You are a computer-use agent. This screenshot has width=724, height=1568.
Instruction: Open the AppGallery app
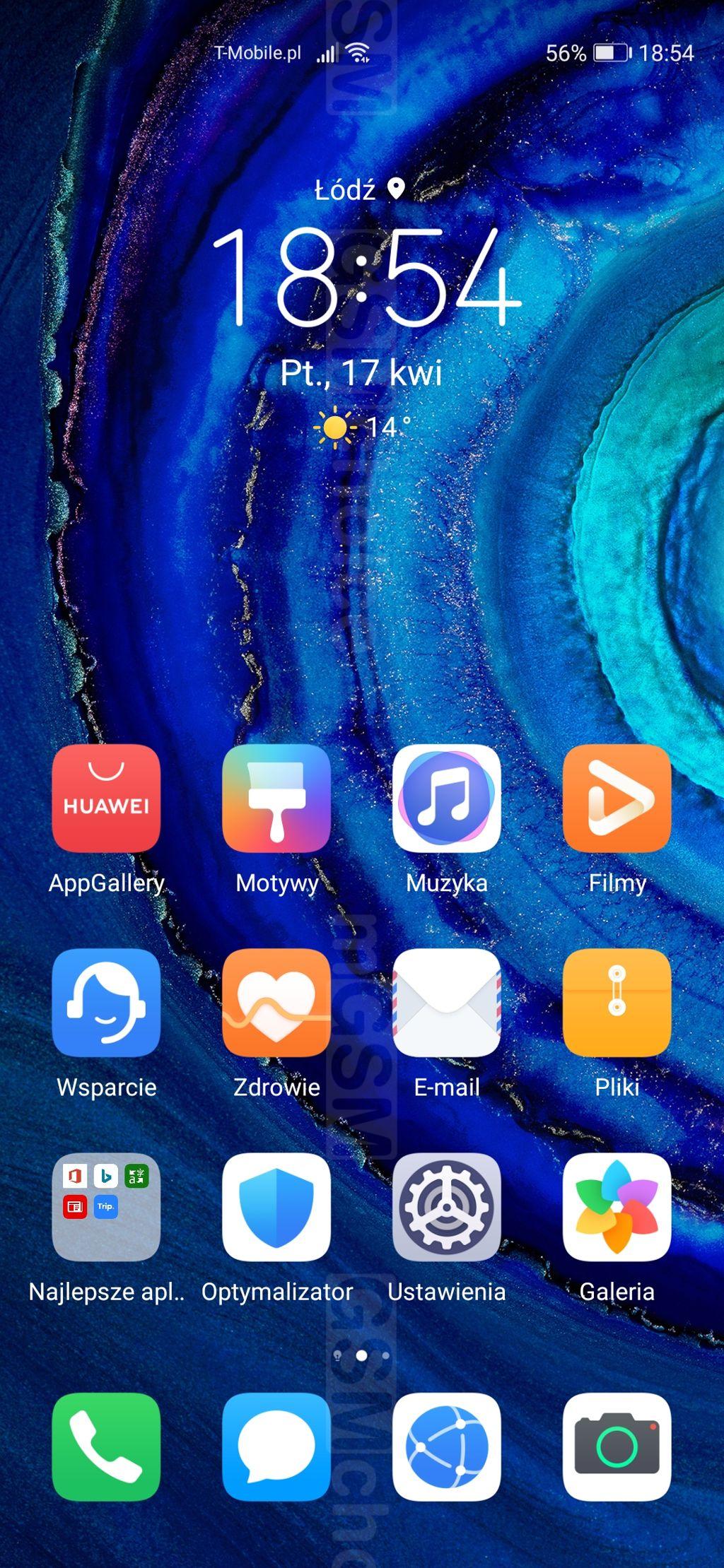(x=106, y=798)
